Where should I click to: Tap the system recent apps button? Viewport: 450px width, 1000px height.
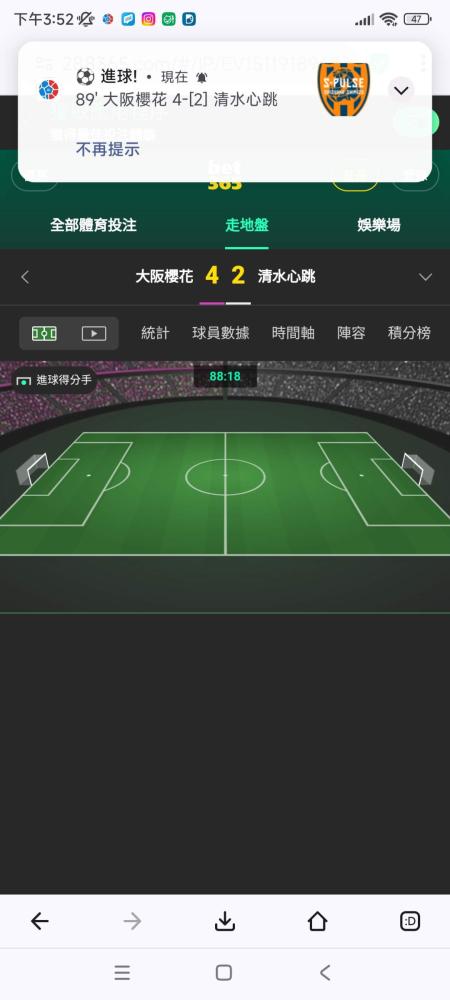122,973
